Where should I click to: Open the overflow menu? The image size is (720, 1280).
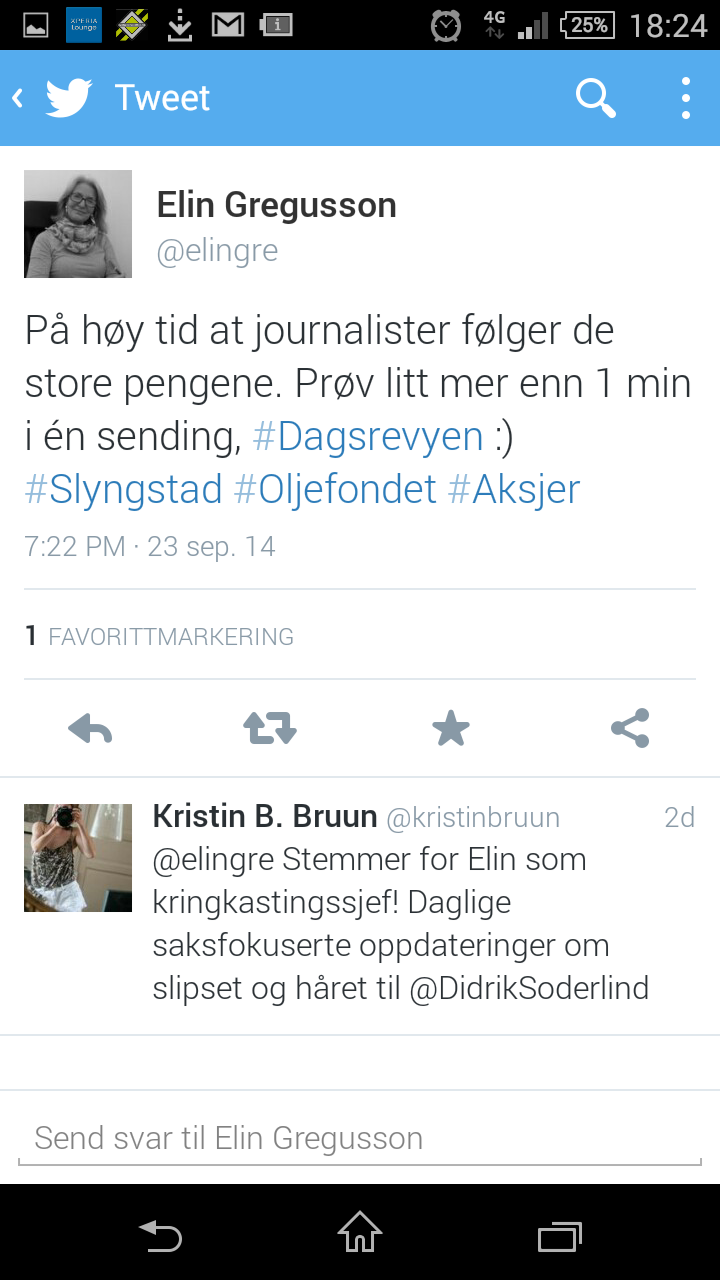(x=686, y=98)
